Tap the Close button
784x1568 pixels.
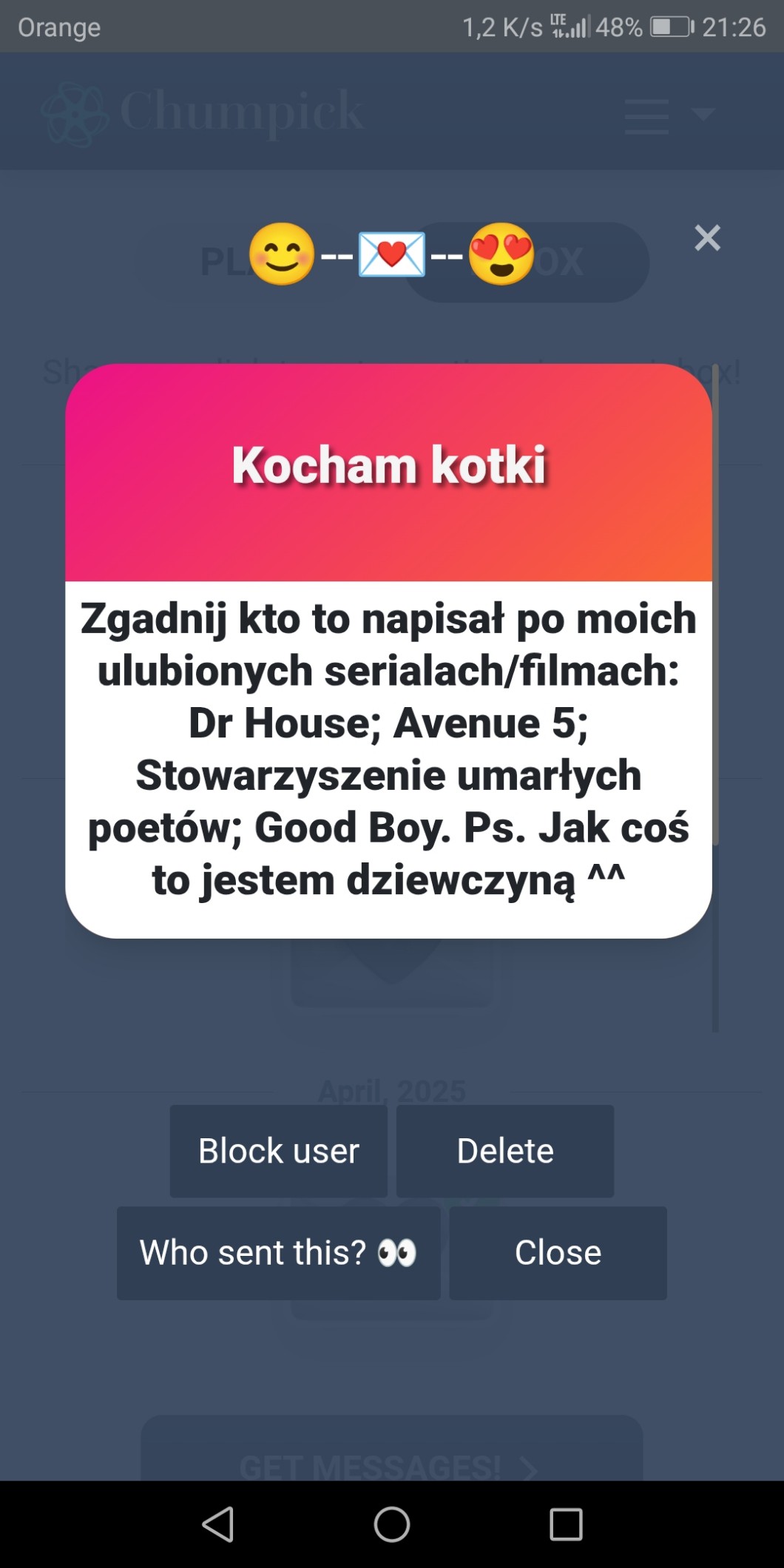(x=558, y=1253)
